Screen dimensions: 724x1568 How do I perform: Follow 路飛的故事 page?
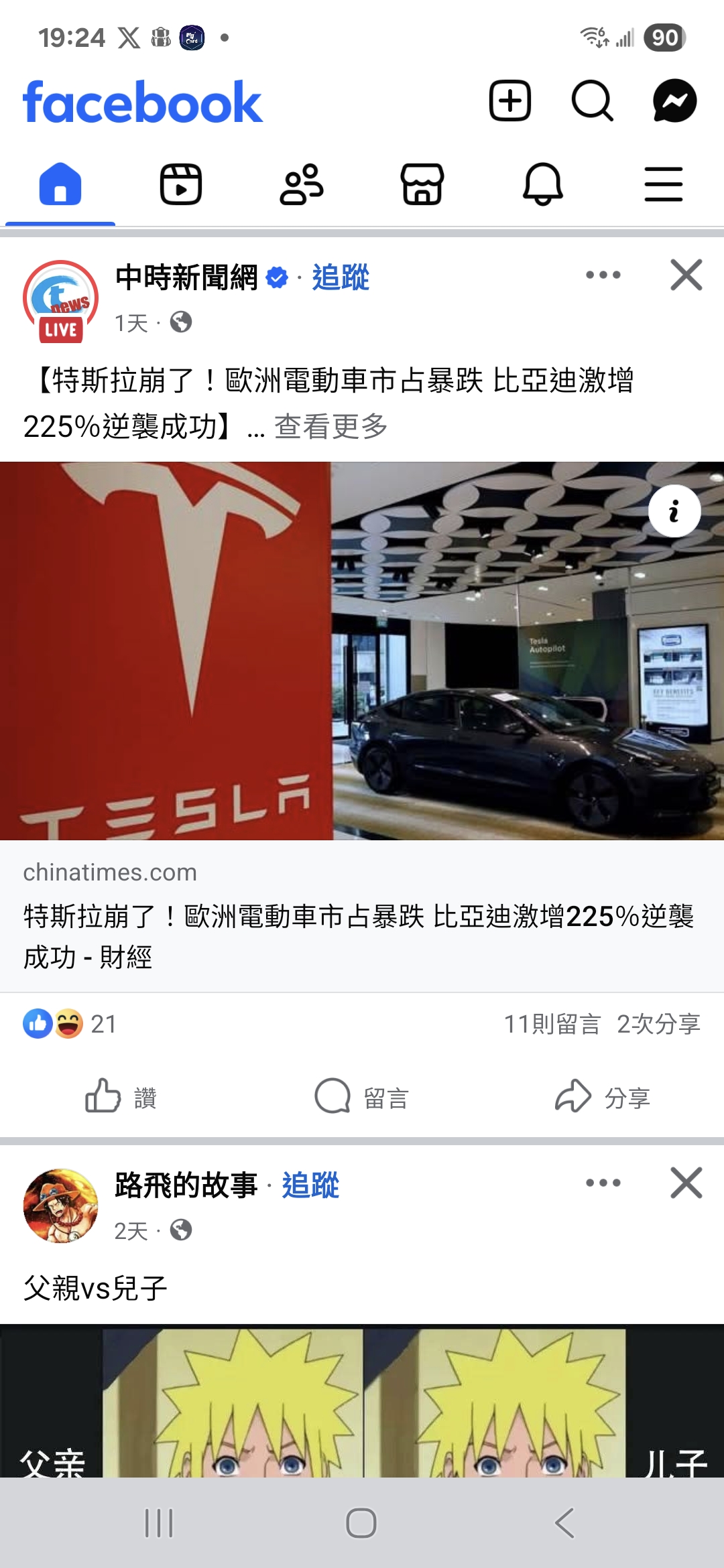pos(310,1185)
